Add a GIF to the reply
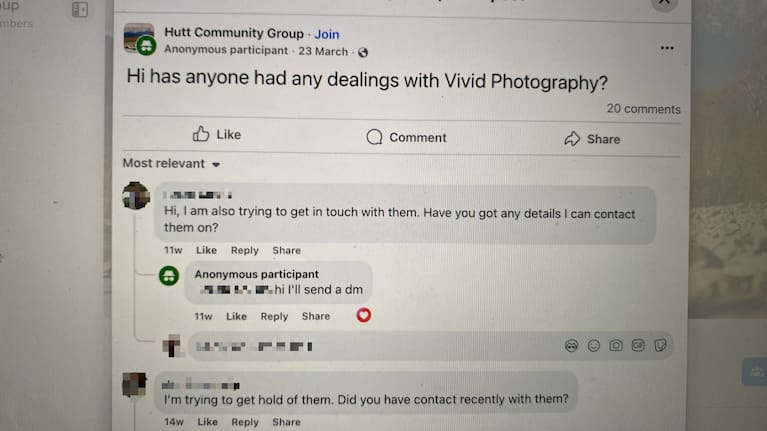This screenshot has width=767, height=431. coord(638,346)
